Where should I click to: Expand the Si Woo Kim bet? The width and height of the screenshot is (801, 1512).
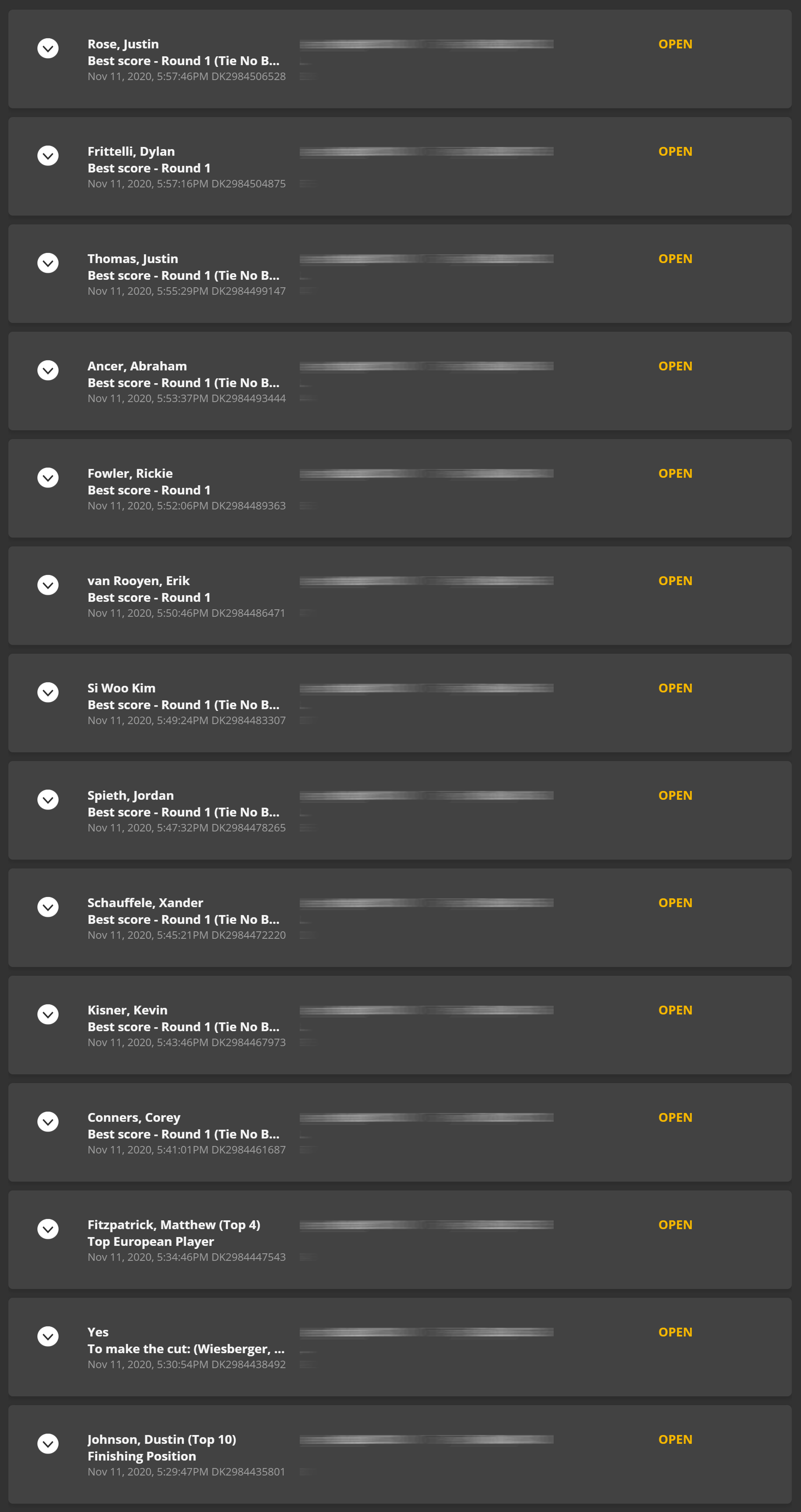pos(48,692)
